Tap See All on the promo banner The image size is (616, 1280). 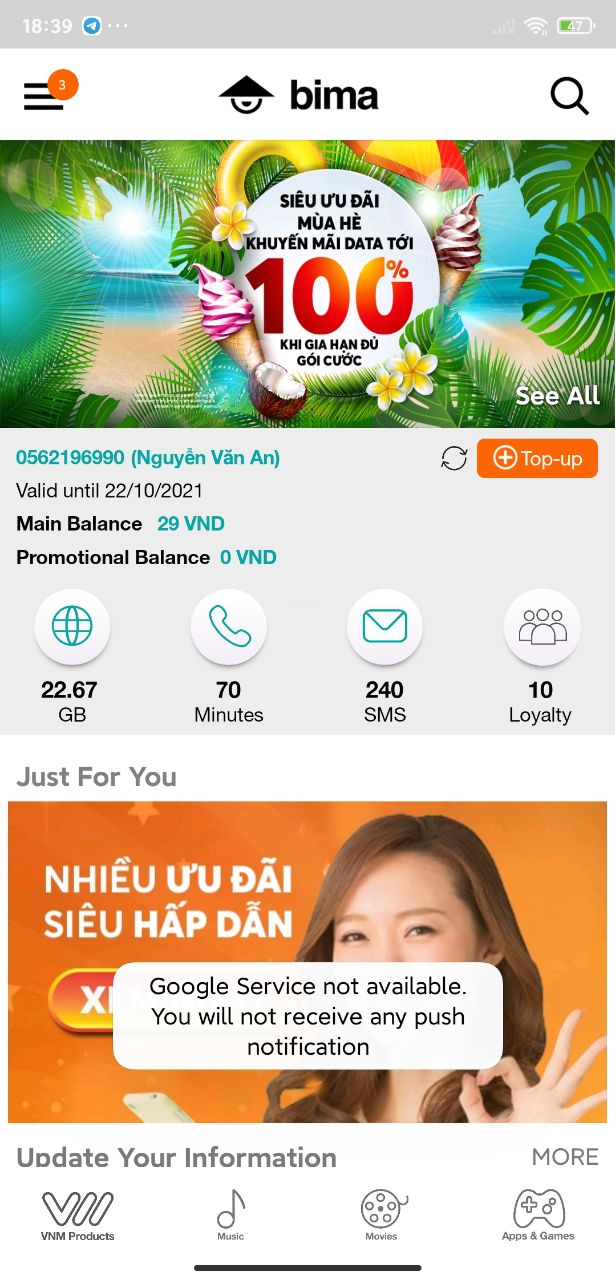[x=557, y=396]
